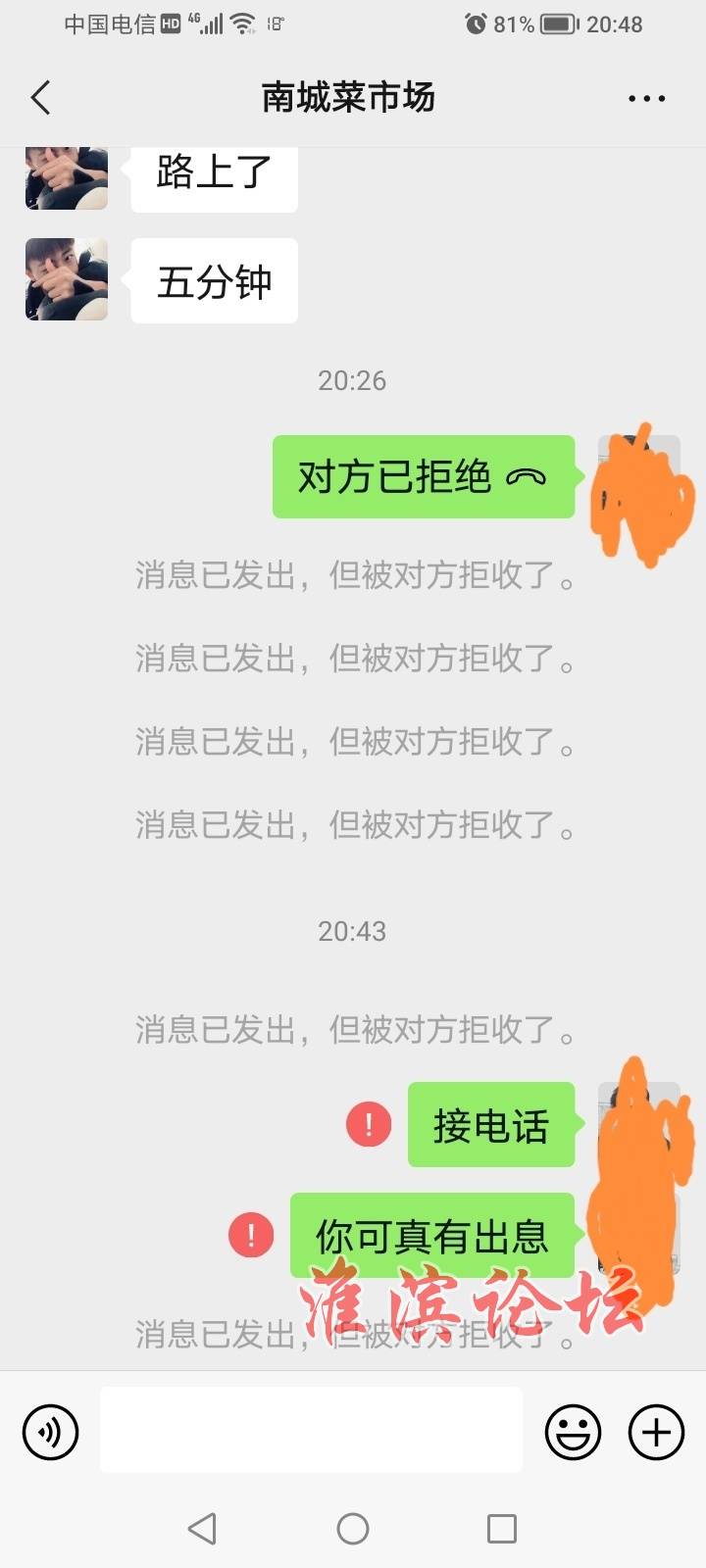The image size is (706, 1568).
Task: Focus the message text field
Action: pos(311,1430)
